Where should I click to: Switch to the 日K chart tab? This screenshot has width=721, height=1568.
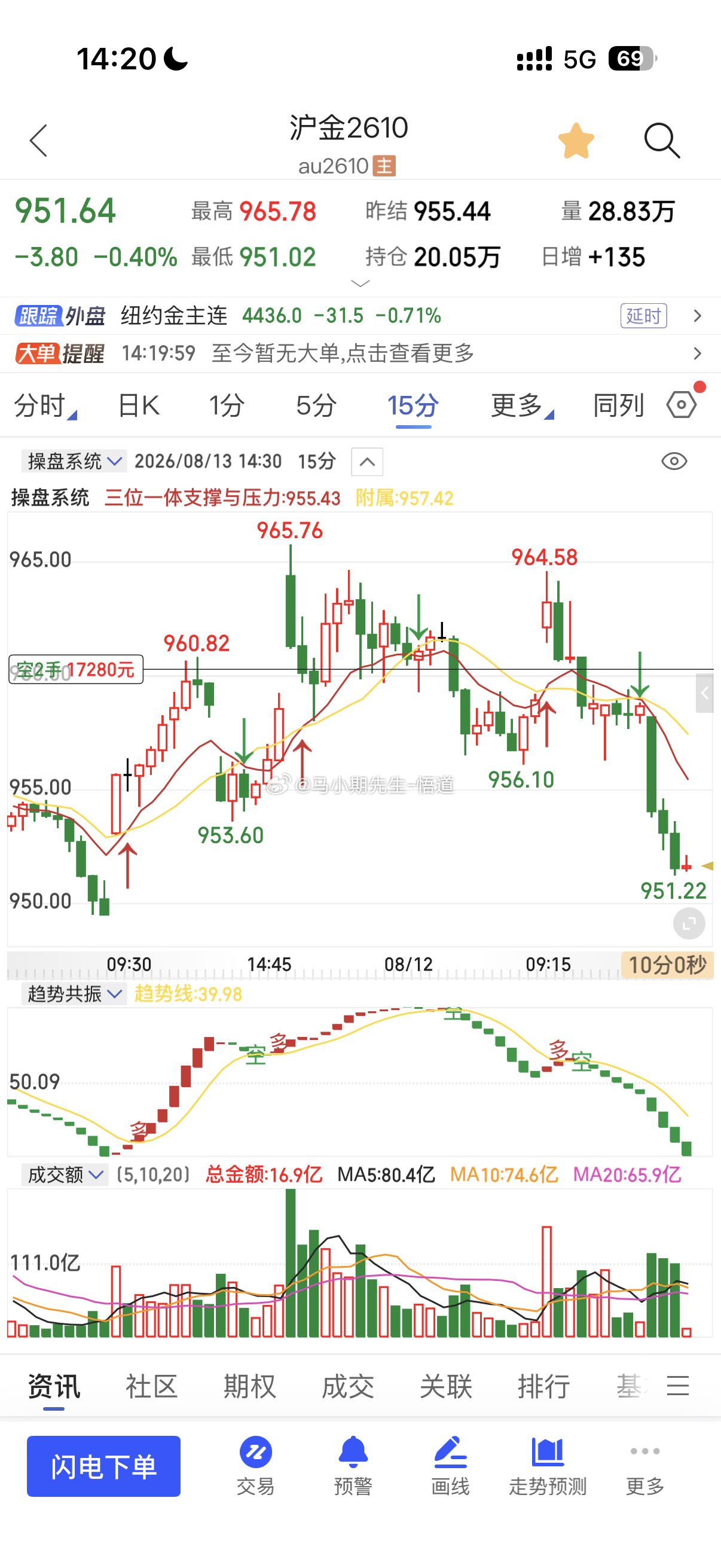pos(139,405)
